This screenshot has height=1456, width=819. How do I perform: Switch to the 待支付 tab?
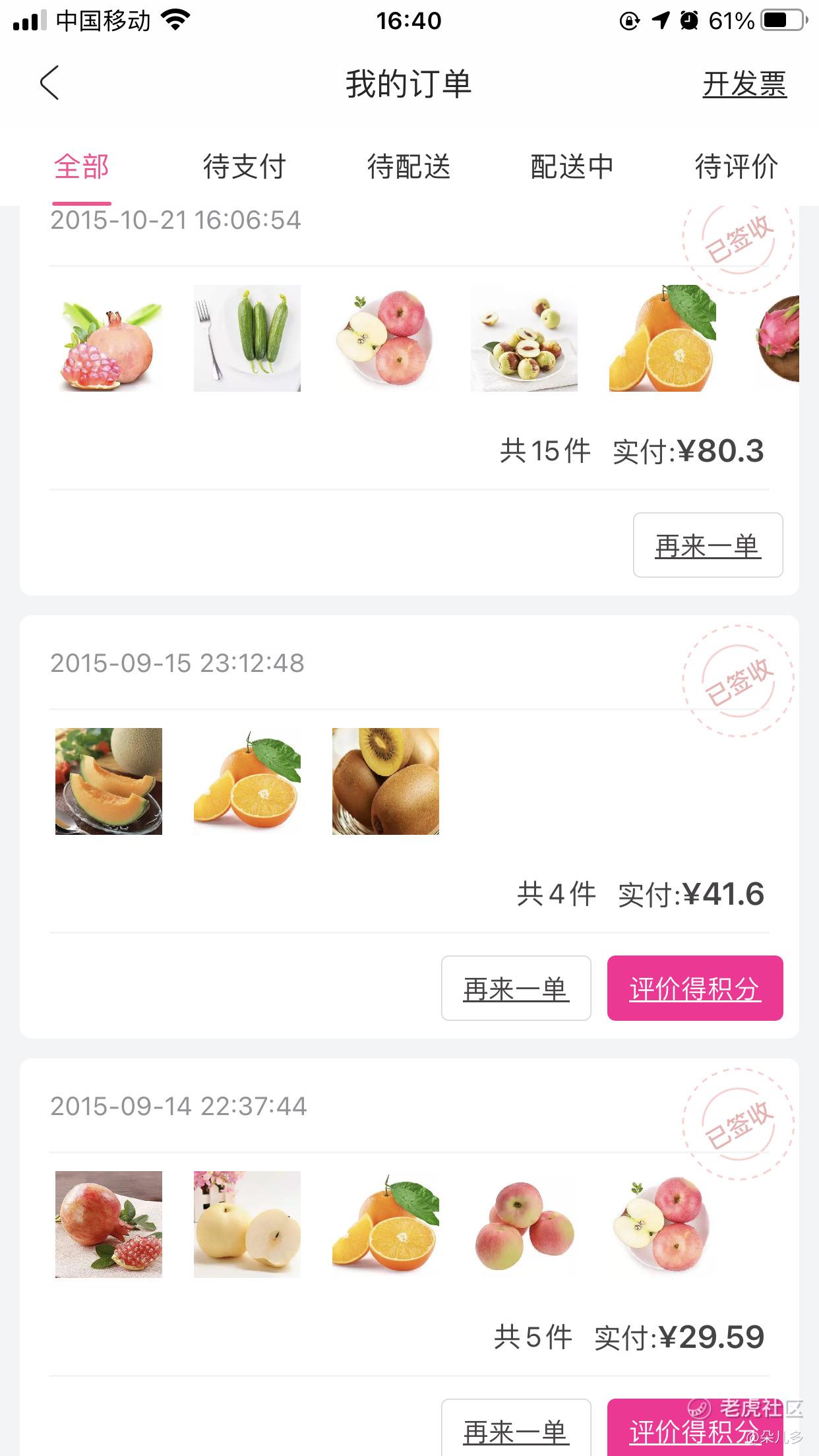245,167
